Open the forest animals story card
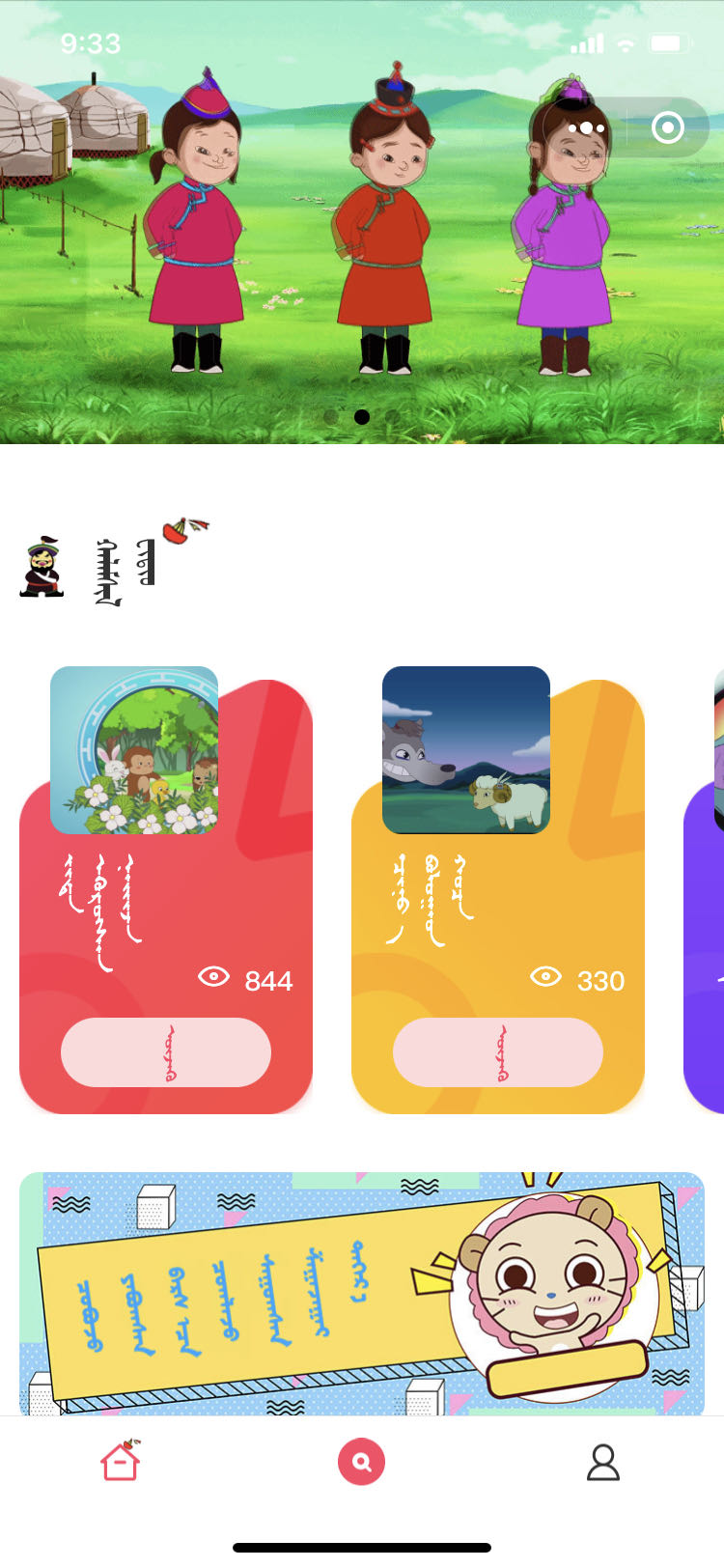Image resolution: width=724 pixels, height=1568 pixels. (x=134, y=750)
